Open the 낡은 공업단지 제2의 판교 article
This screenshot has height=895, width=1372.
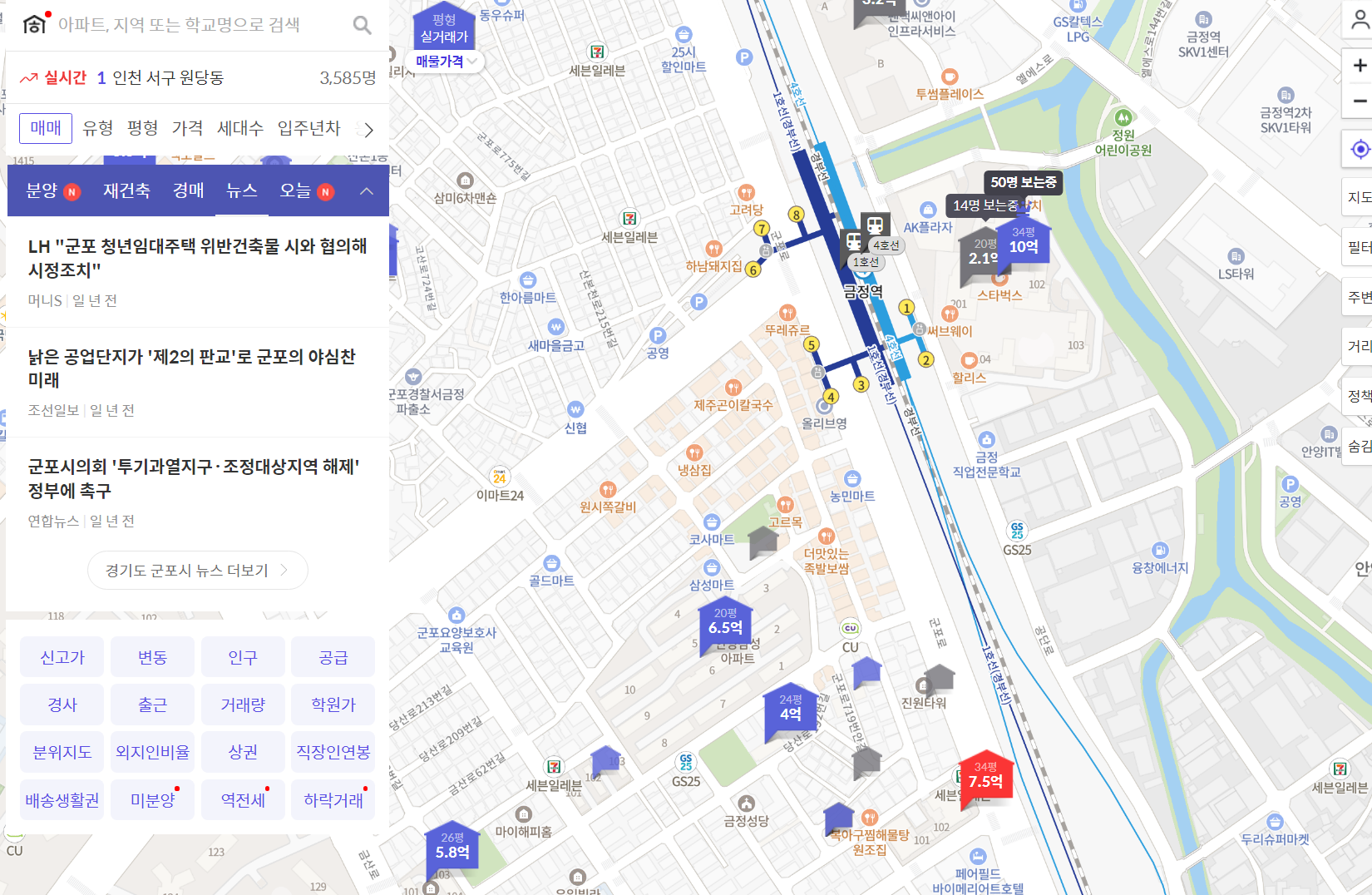coord(191,368)
